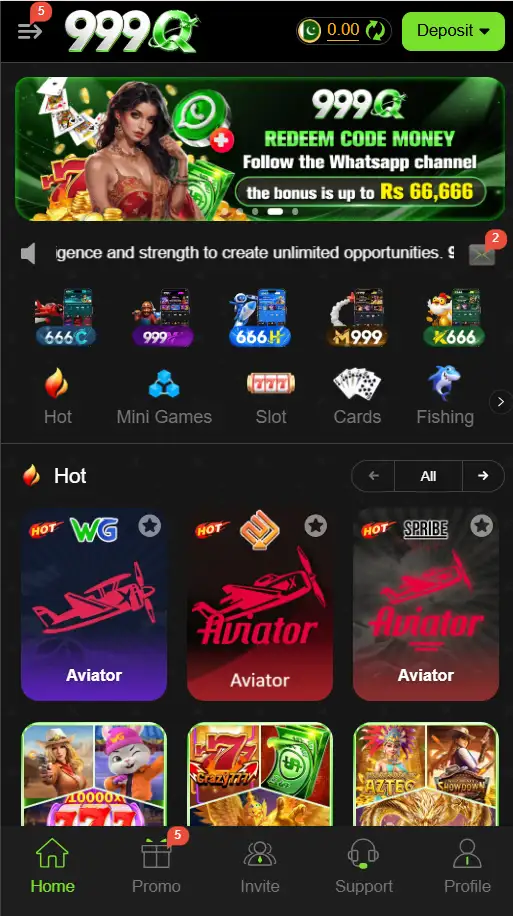Select the Fishing category
The image size is (513, 916).
(x=445, y=396)
